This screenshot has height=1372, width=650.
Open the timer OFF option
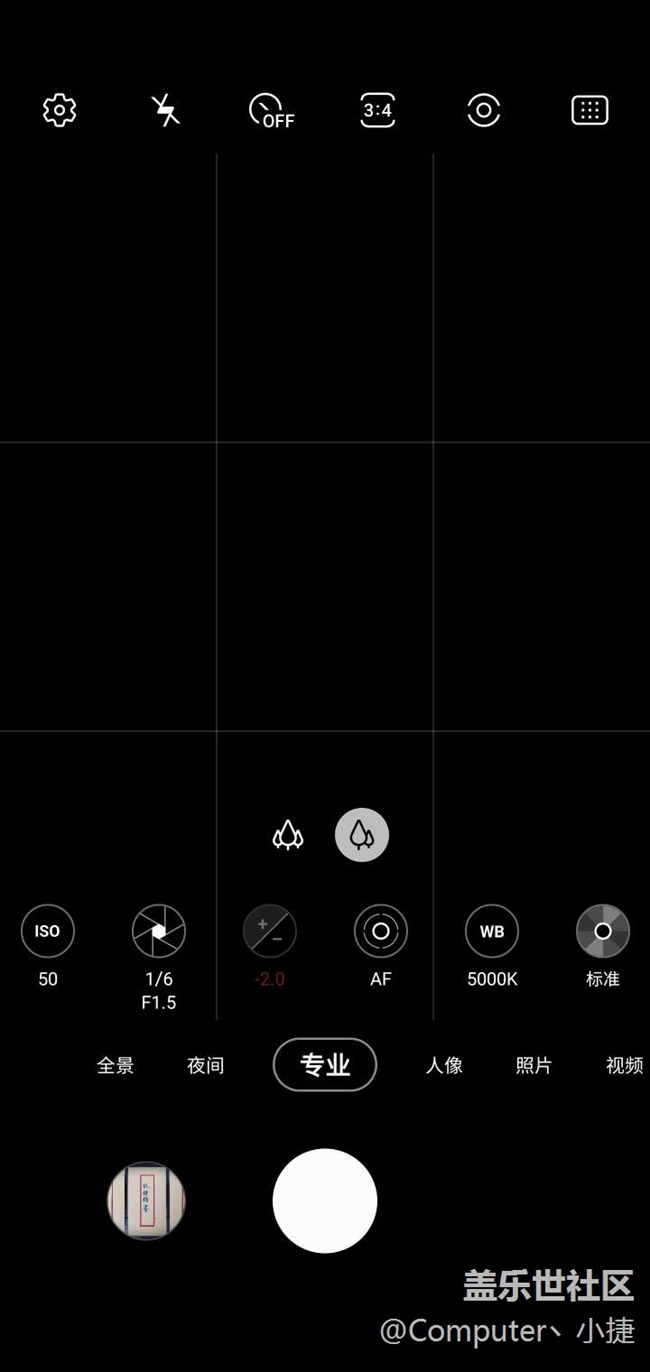click(271, 110)
